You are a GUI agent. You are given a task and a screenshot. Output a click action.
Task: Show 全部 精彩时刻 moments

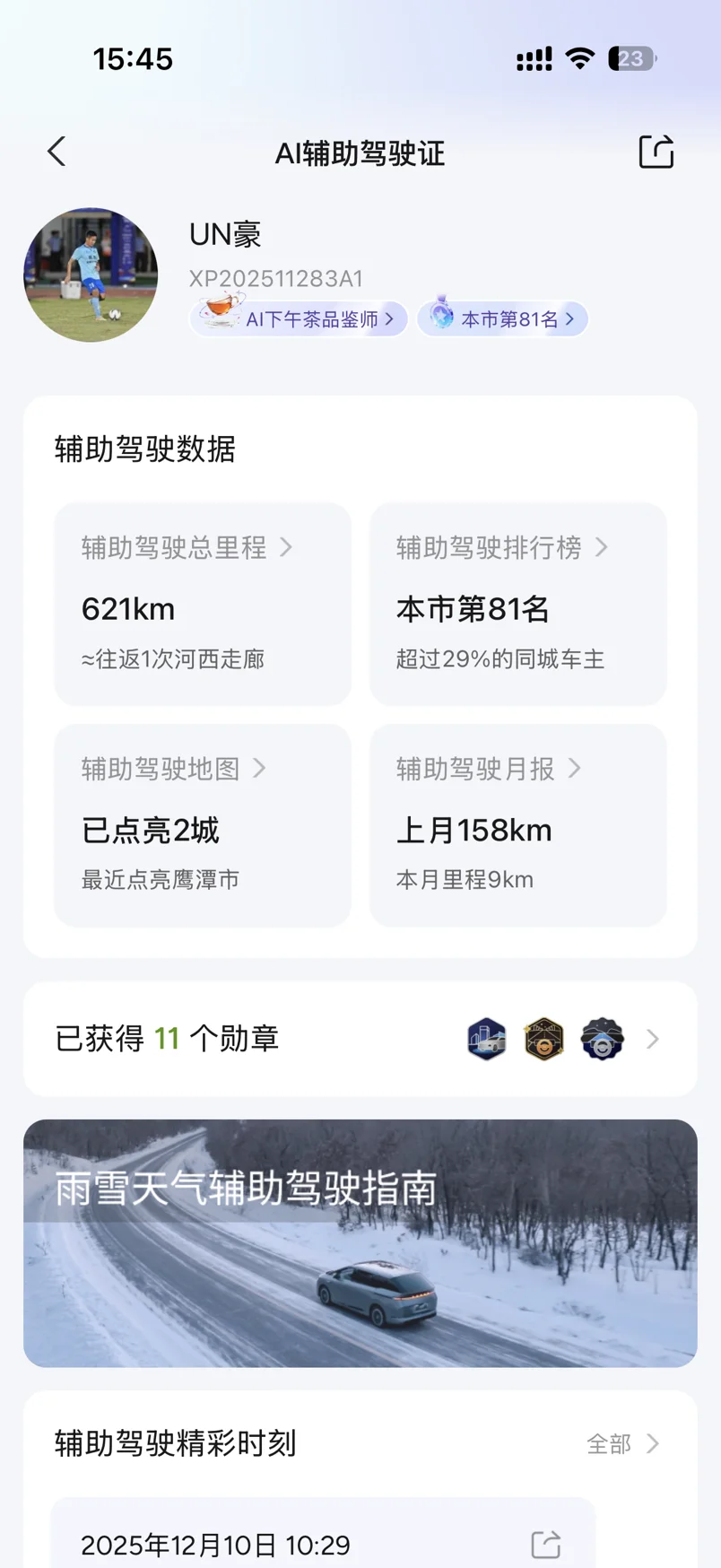pyautogui.click(x=622, y=1443)
